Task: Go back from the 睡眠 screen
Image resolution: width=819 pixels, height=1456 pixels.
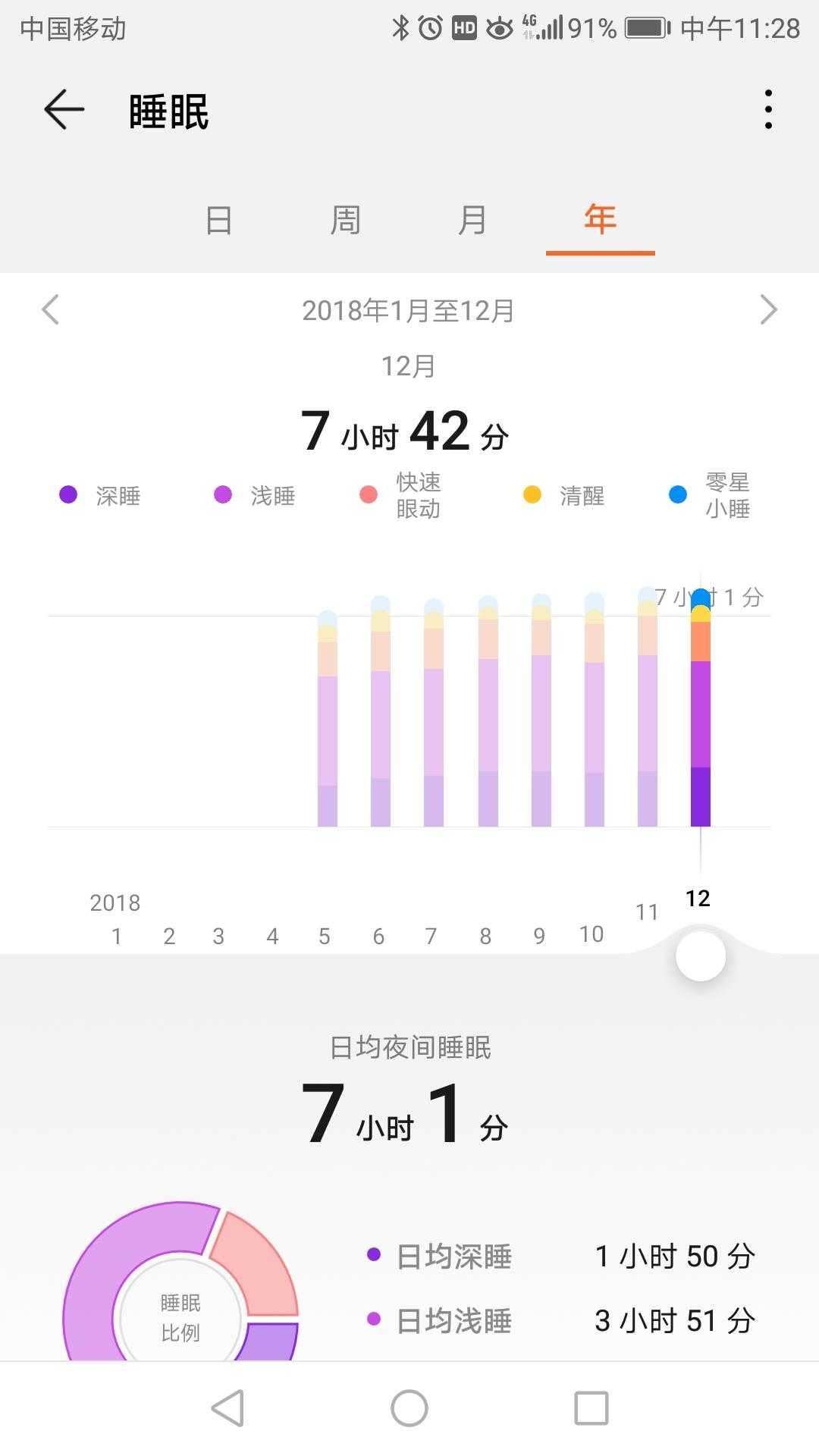Action: pos(64,111)
